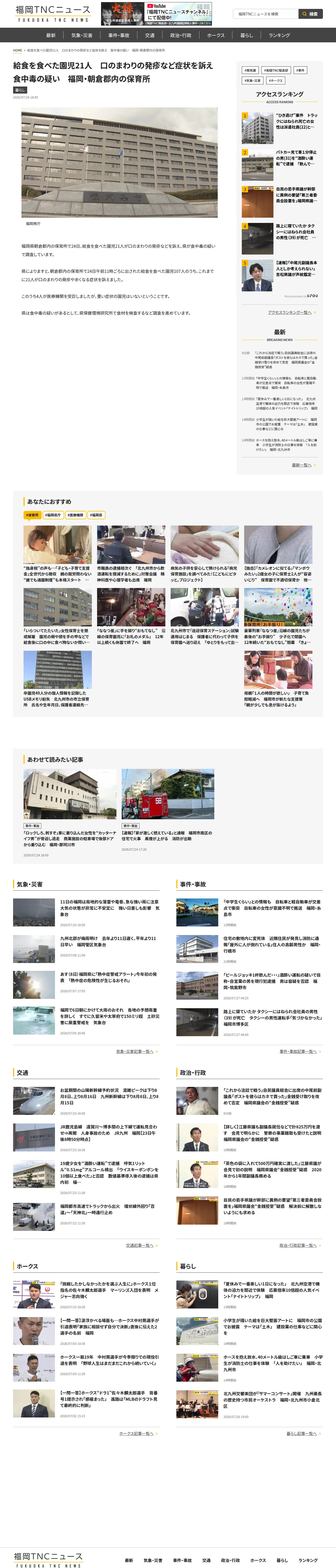
Task: Open the ホークス tab in top navigation
Action: [216, 35]
